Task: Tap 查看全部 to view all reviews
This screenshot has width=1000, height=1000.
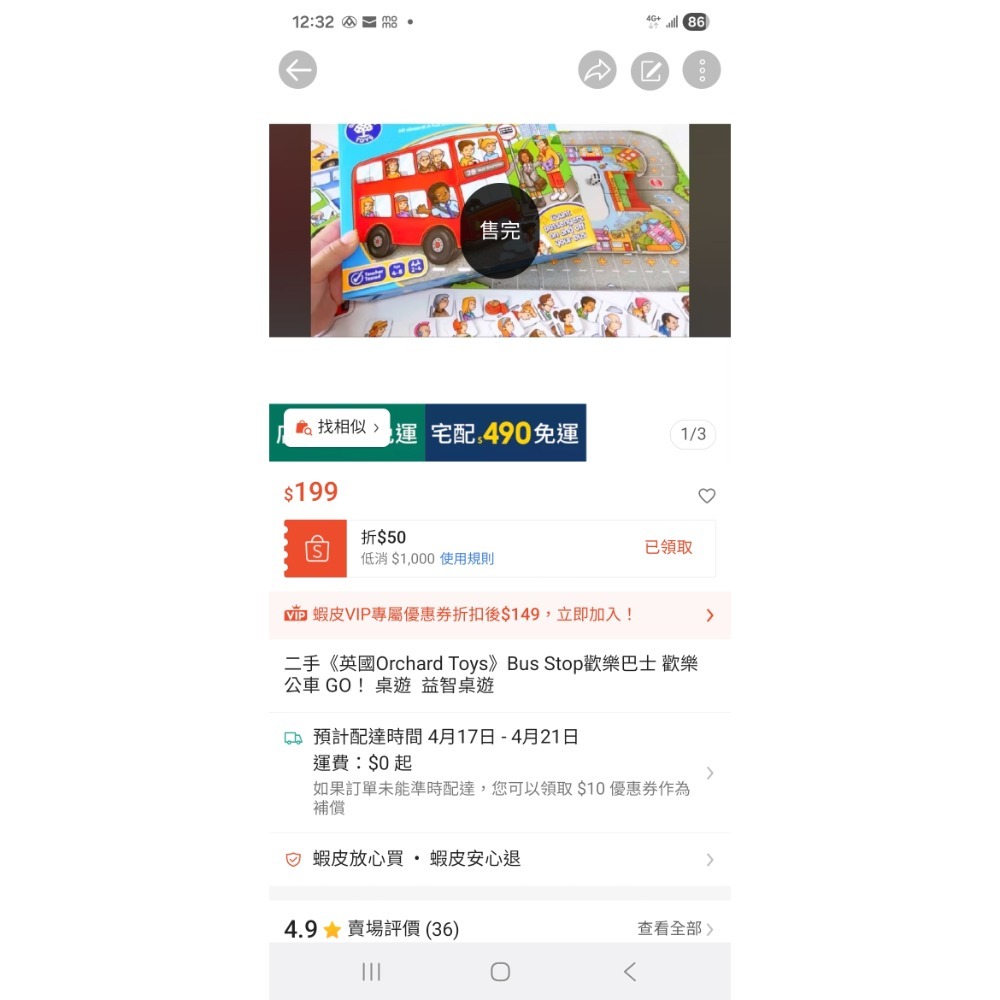Action: (x=675, y=929)
